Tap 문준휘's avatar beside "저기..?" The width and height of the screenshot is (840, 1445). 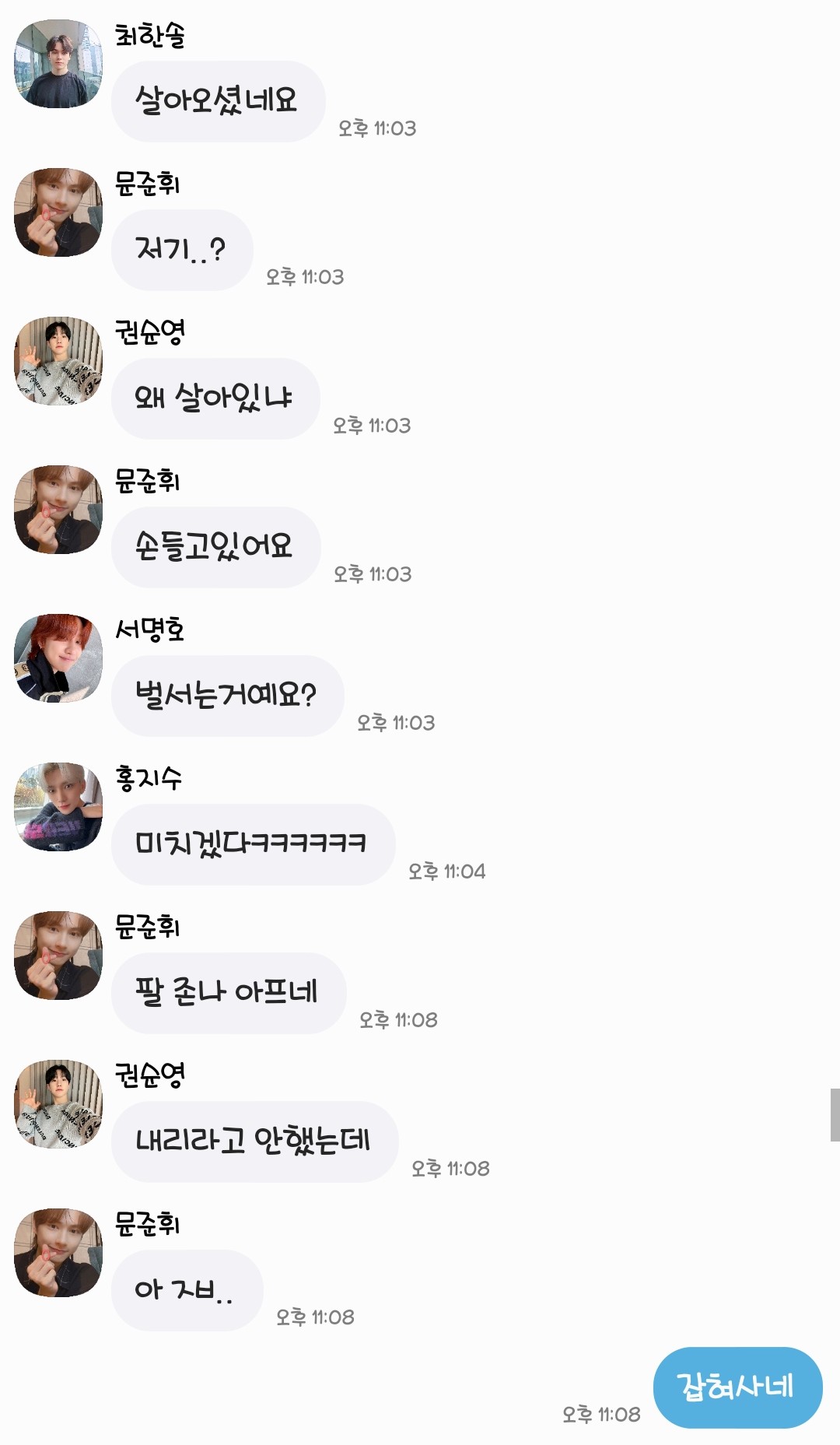tap(58, 212)
